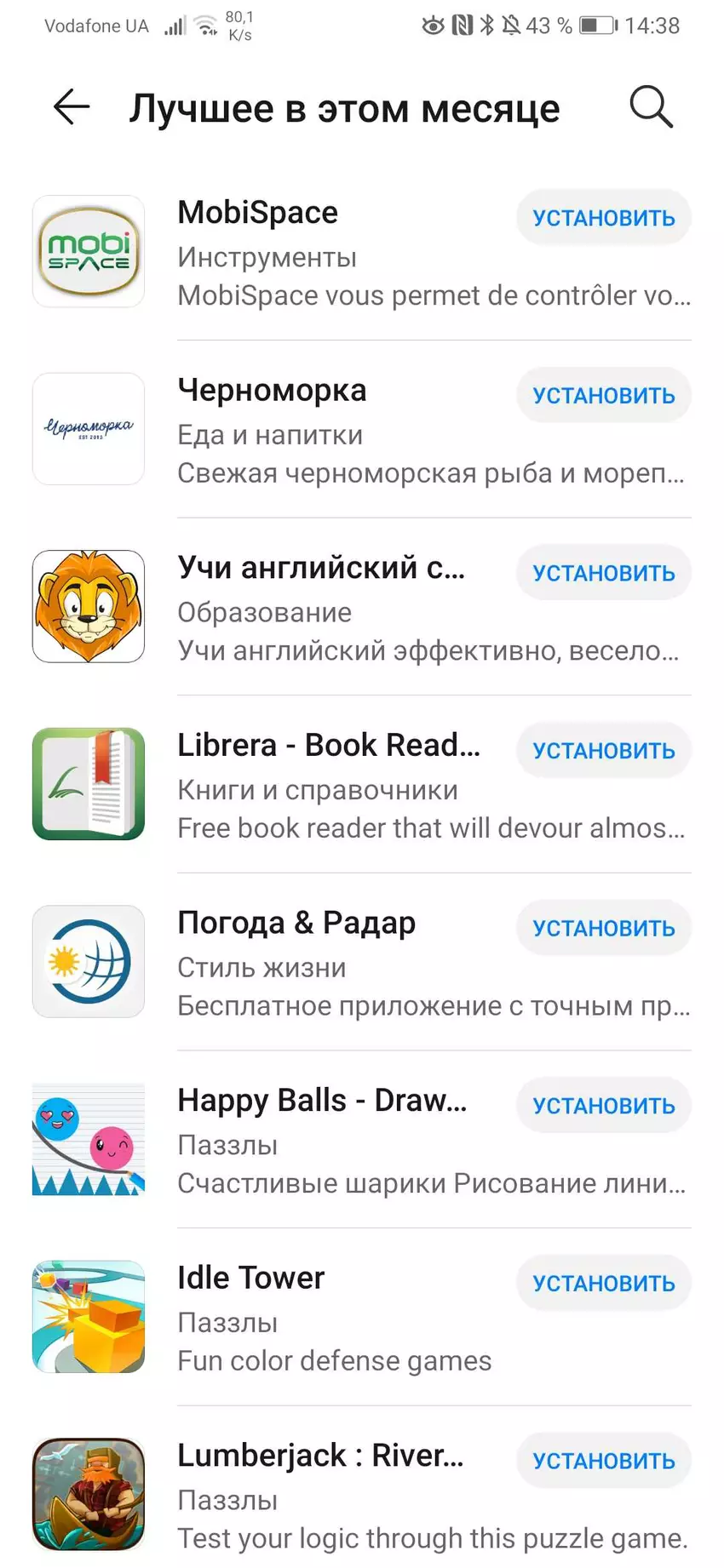Install the Черноморка app
Viewport: 724px width, 1568px height.
[603, 396]
